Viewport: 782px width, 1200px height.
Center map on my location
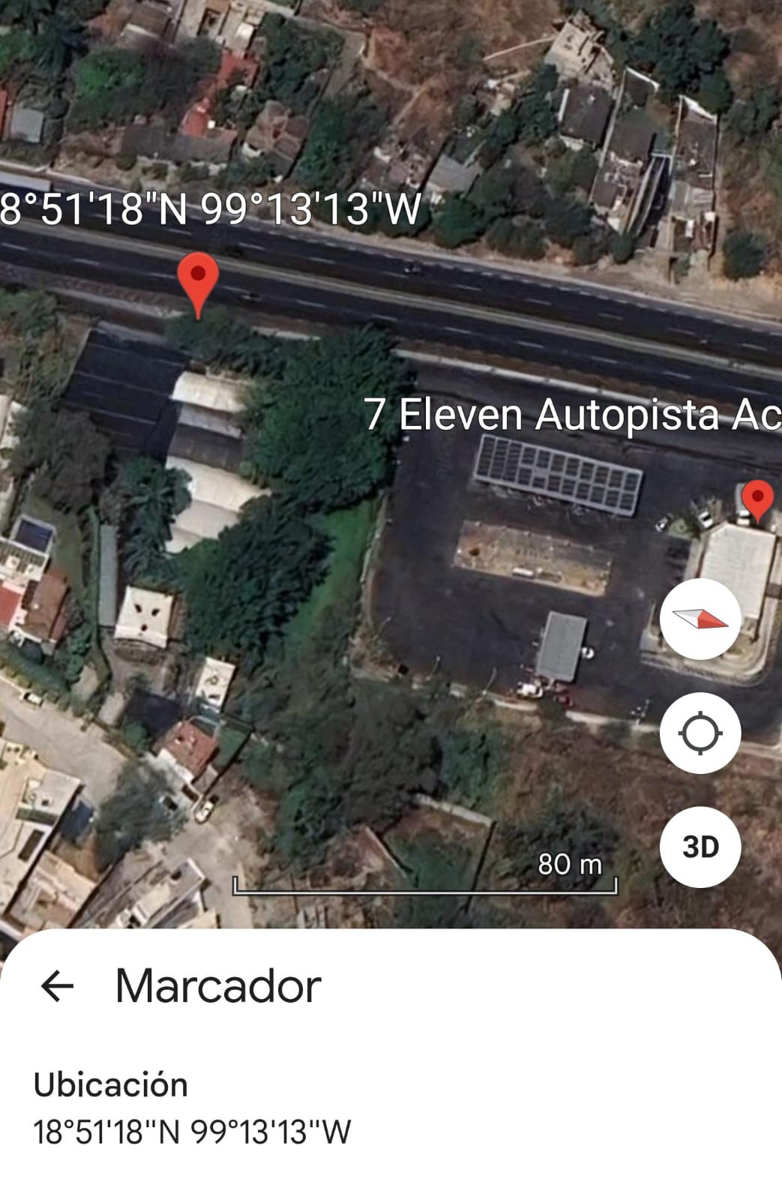pos(701,733)
